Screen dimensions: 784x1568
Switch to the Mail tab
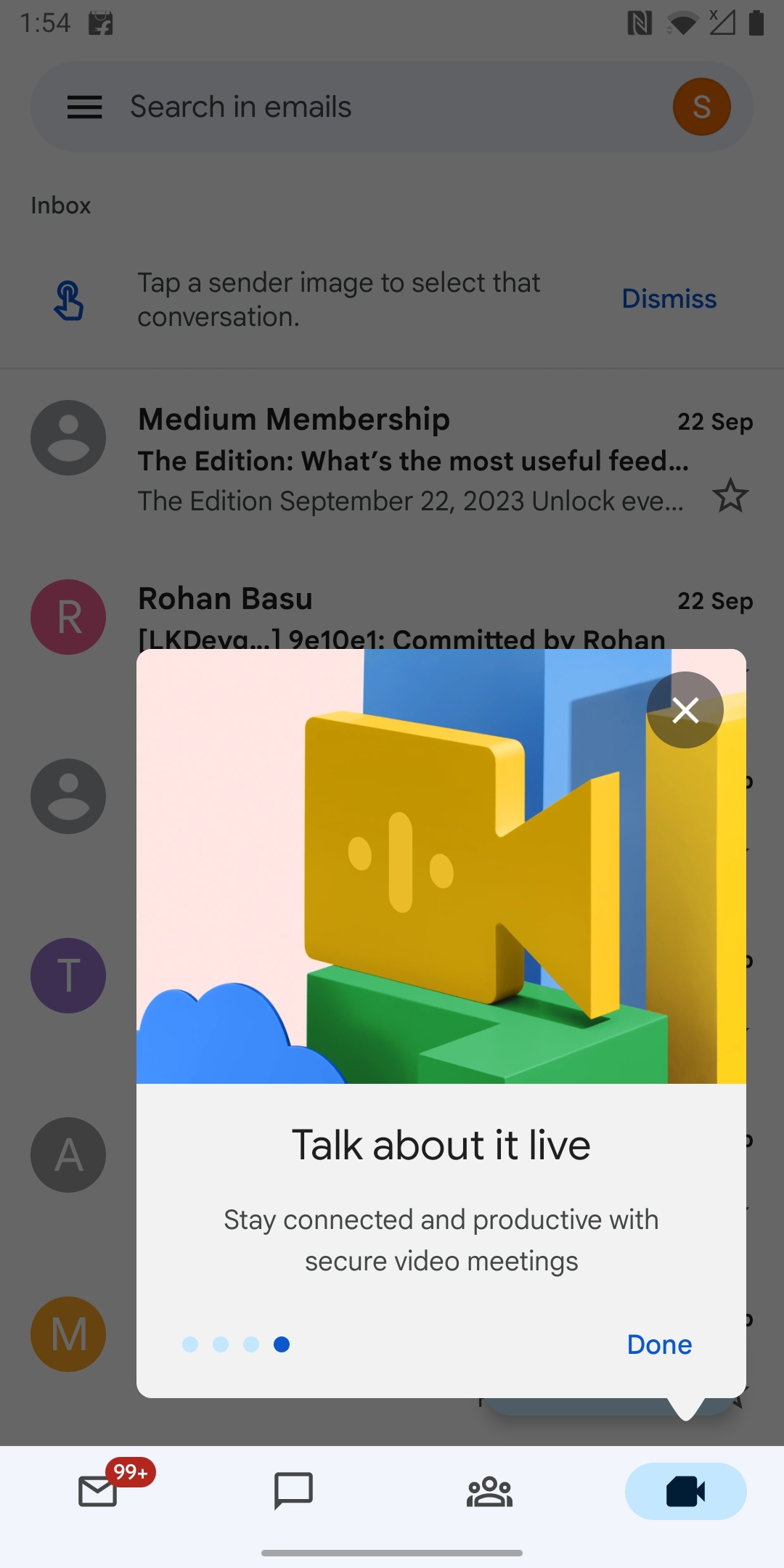99,1491
